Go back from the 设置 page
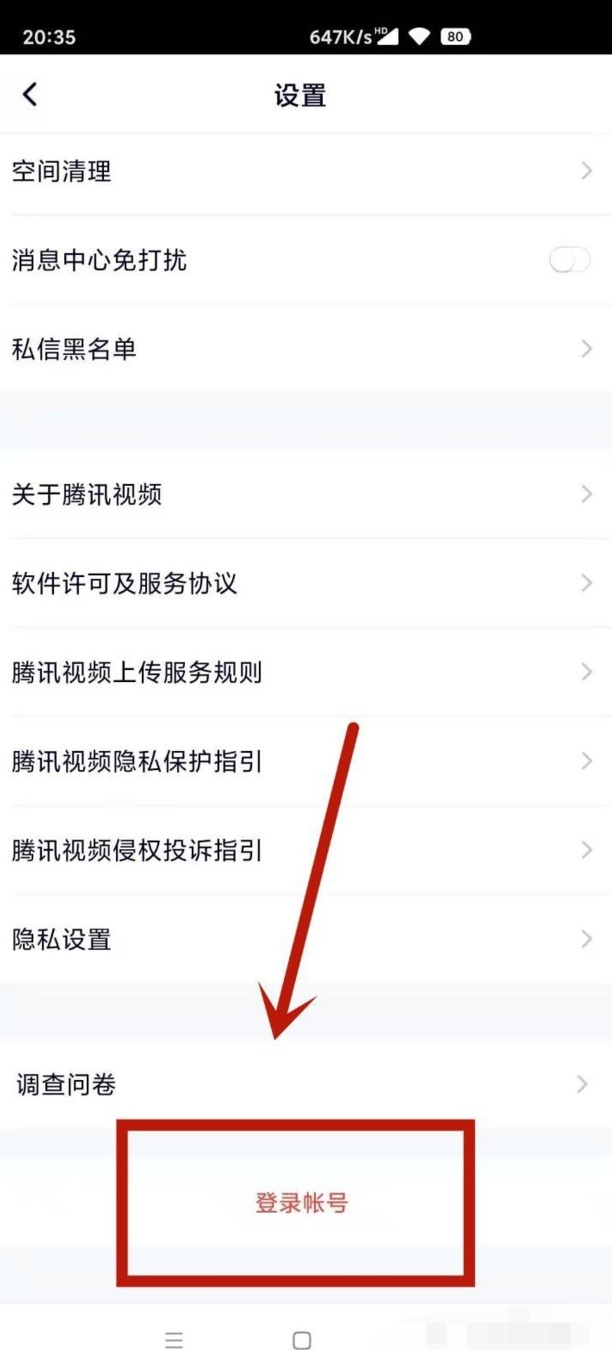 click(x=30, y=95)
